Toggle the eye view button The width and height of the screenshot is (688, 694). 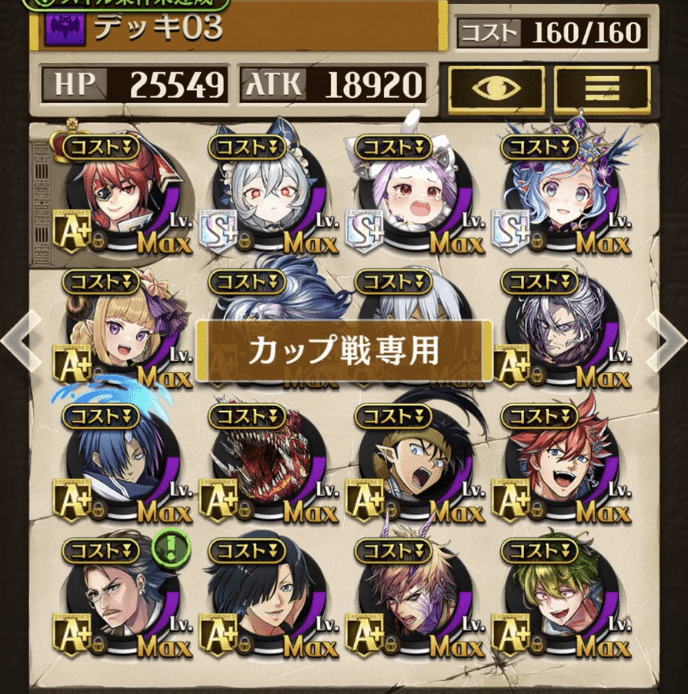[x=497, y=88]
